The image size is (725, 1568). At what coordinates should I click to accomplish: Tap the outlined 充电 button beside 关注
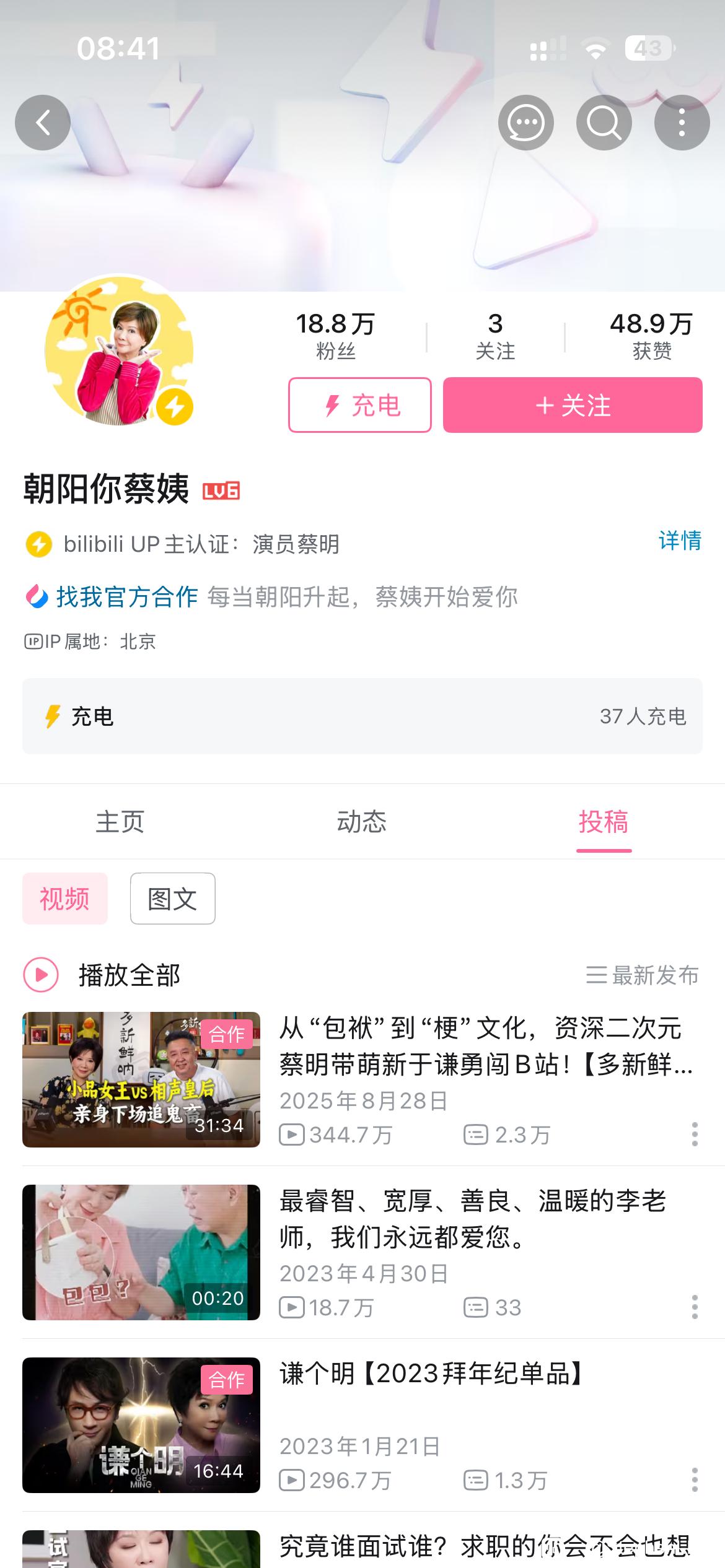click(x=359, y=405)
